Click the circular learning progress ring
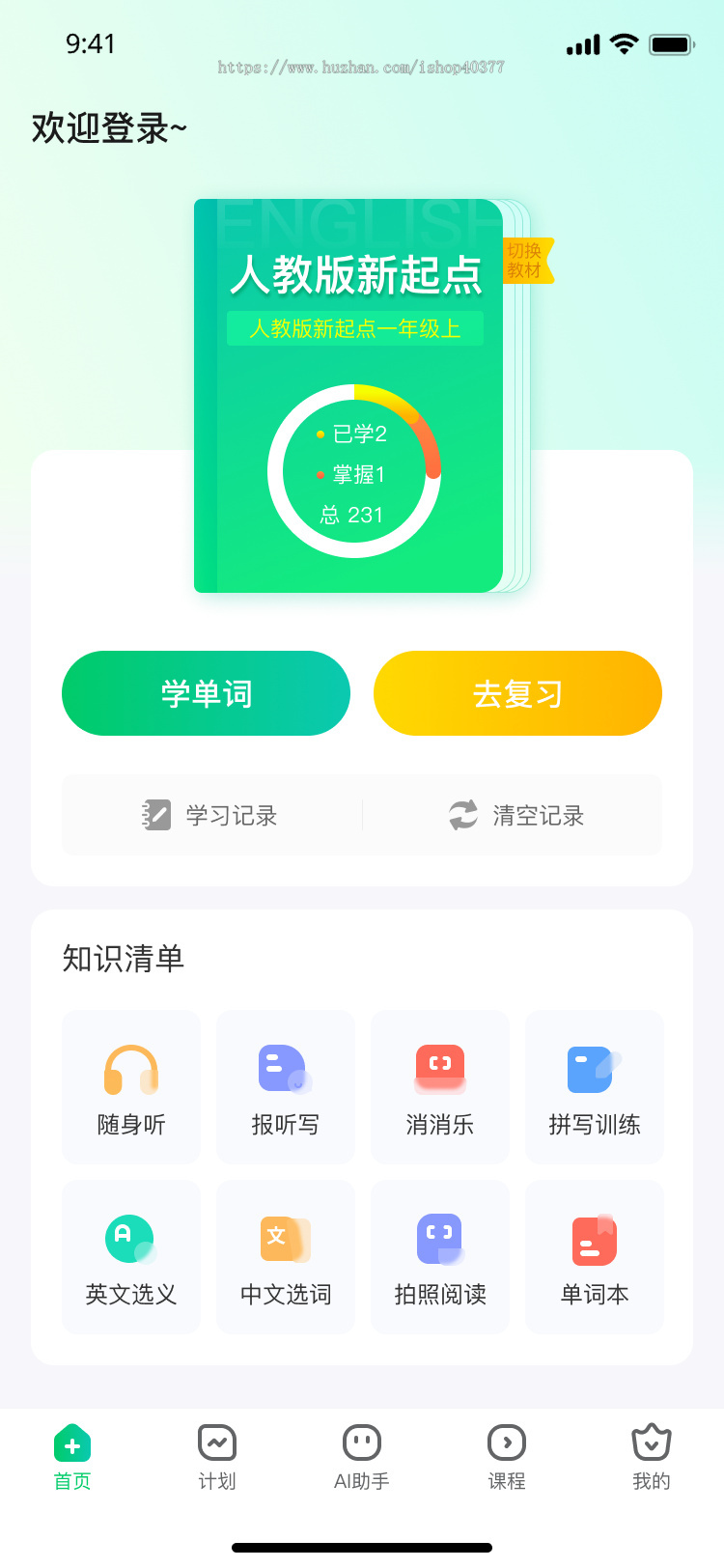The image size is (724, 1568). 355,470
